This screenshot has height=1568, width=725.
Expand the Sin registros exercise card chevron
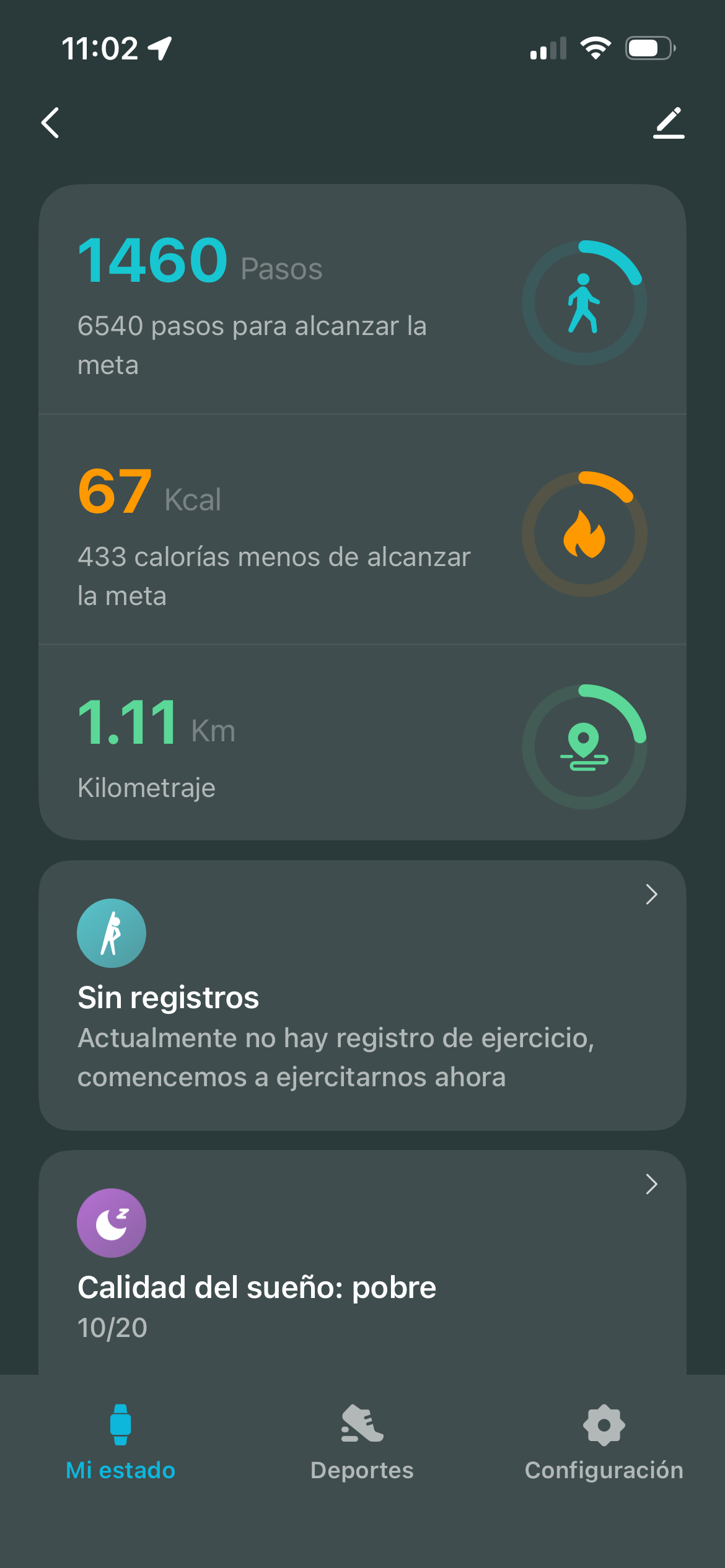click(x=651, y=894)
